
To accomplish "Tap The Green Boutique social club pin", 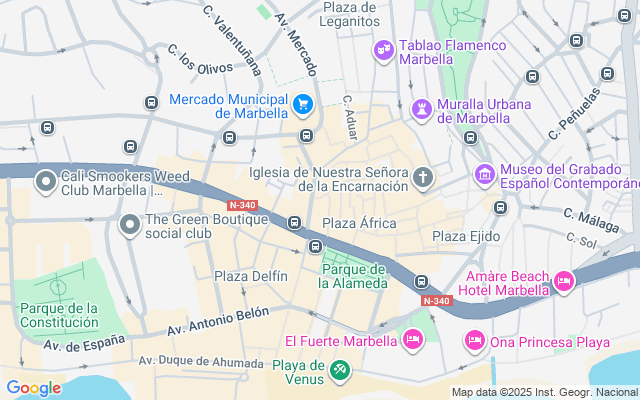I will pos(129,226).
